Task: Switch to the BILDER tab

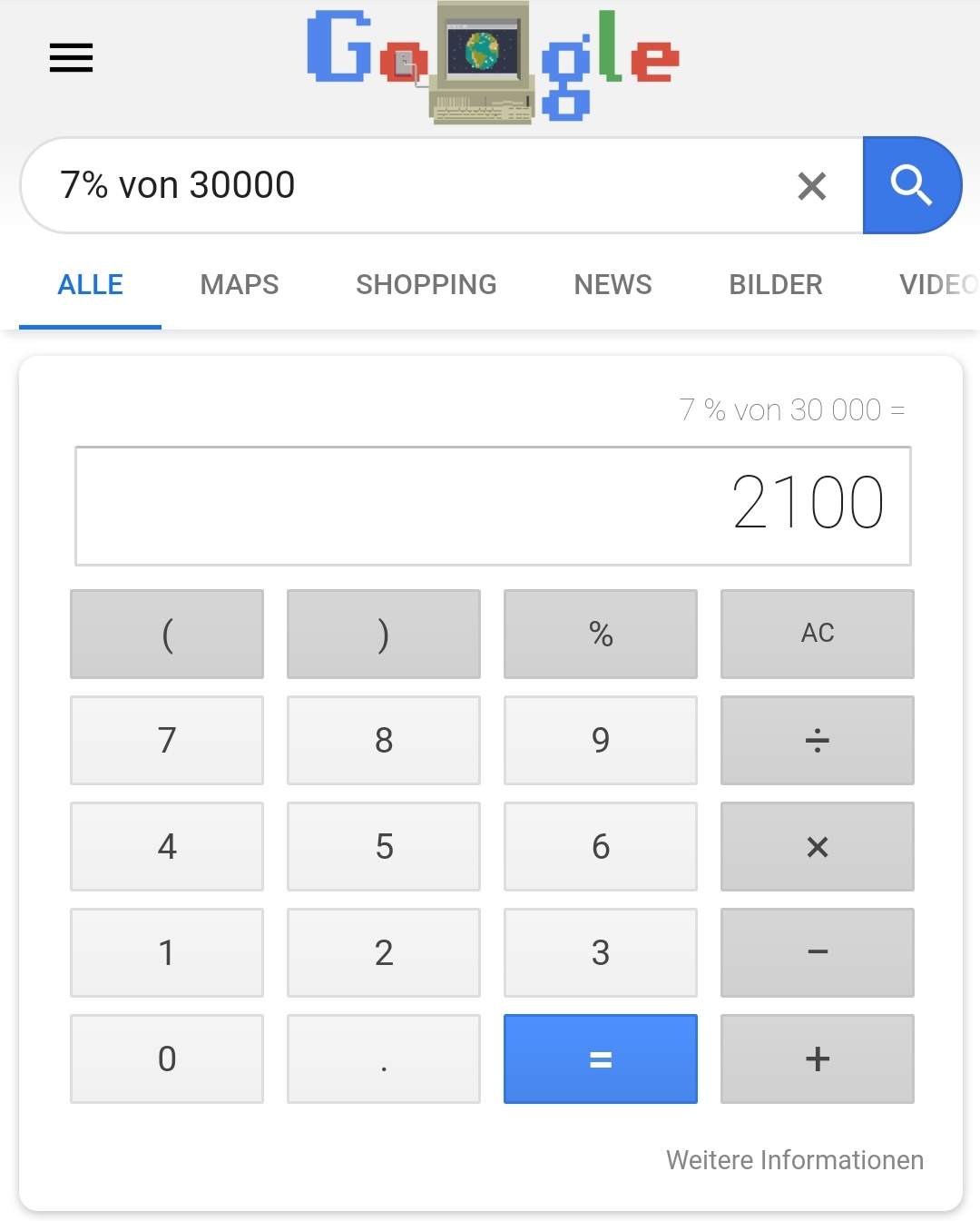Action: (x=774, y=284)
